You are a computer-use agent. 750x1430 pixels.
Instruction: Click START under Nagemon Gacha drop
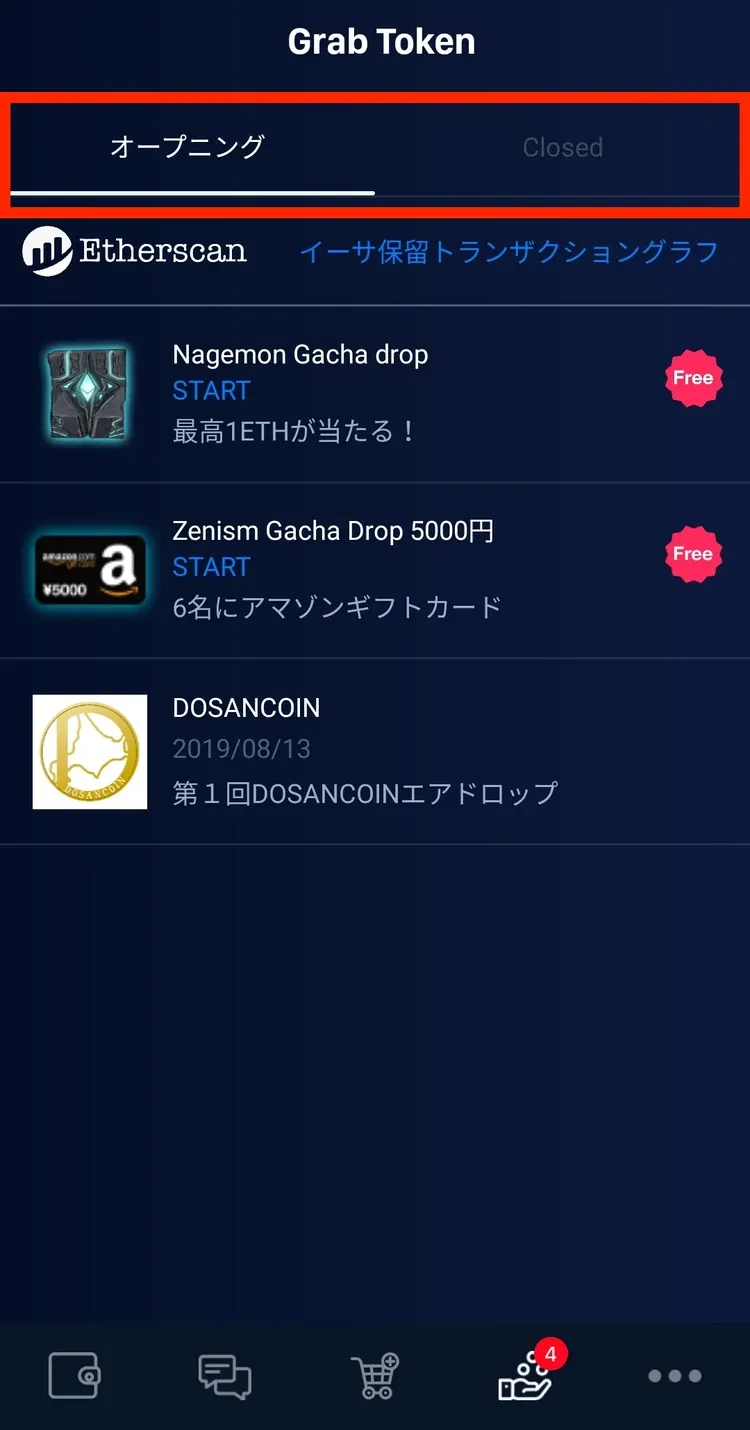(x=211, y=391)
